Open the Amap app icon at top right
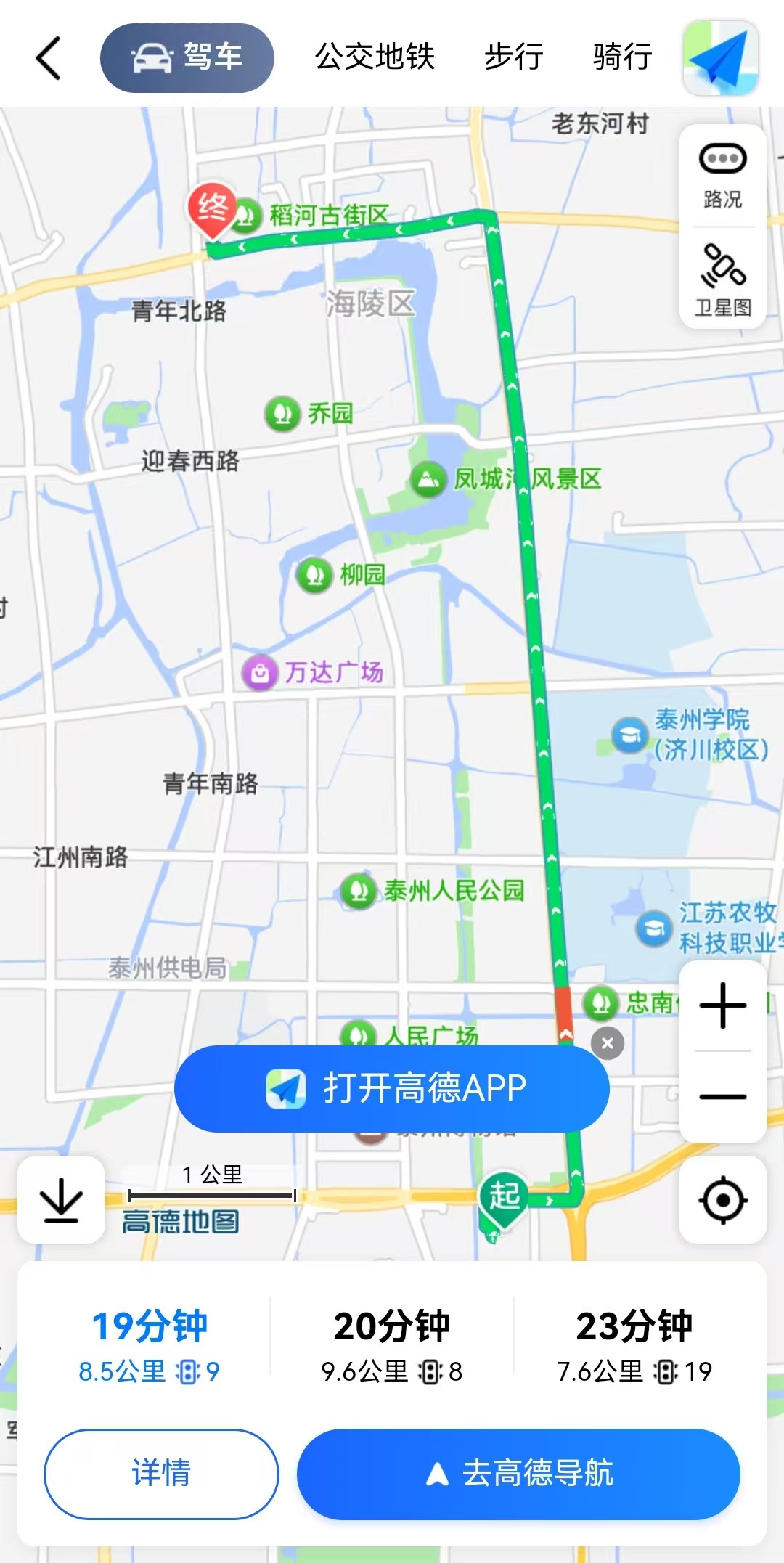This screenshot has width=784, height=1563. tap(721, 58)
